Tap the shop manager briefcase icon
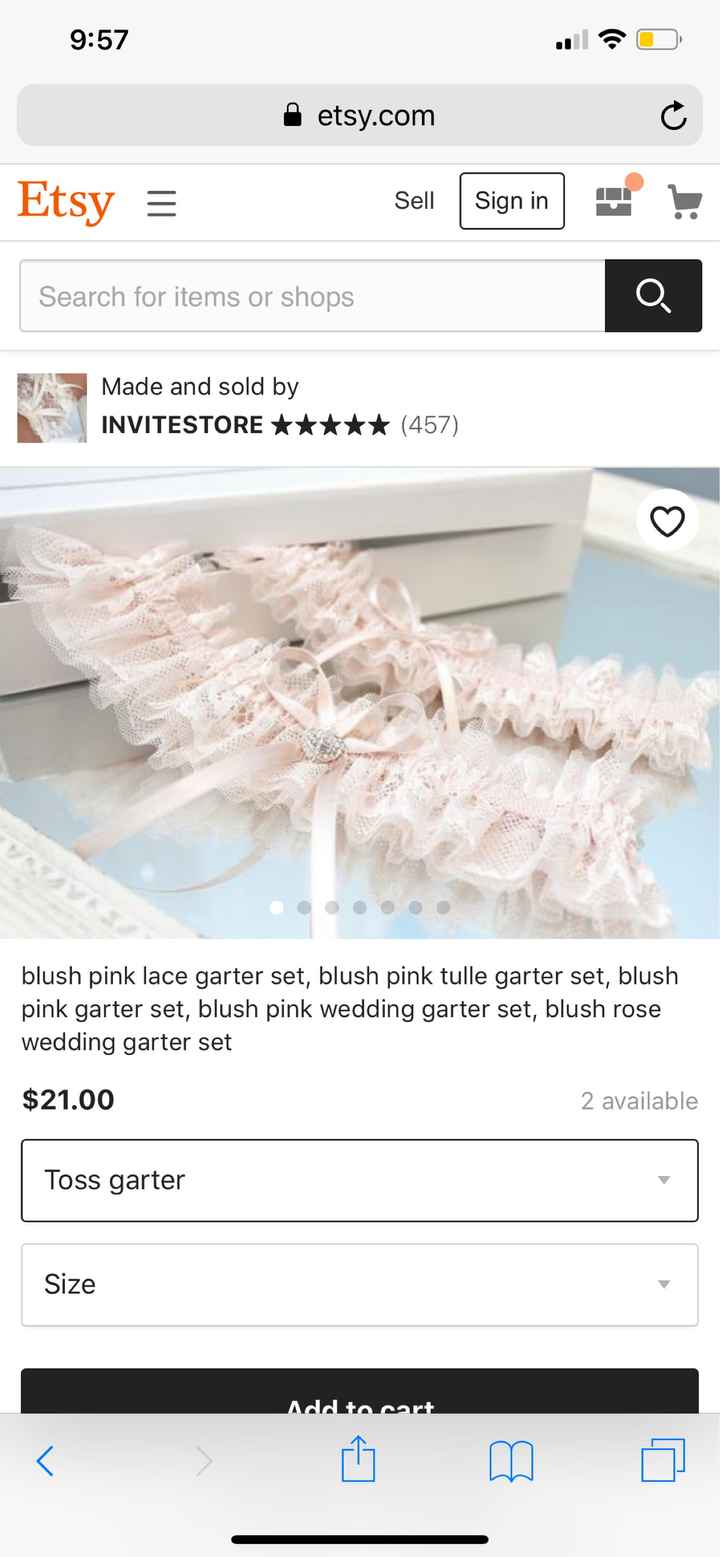 613,201
